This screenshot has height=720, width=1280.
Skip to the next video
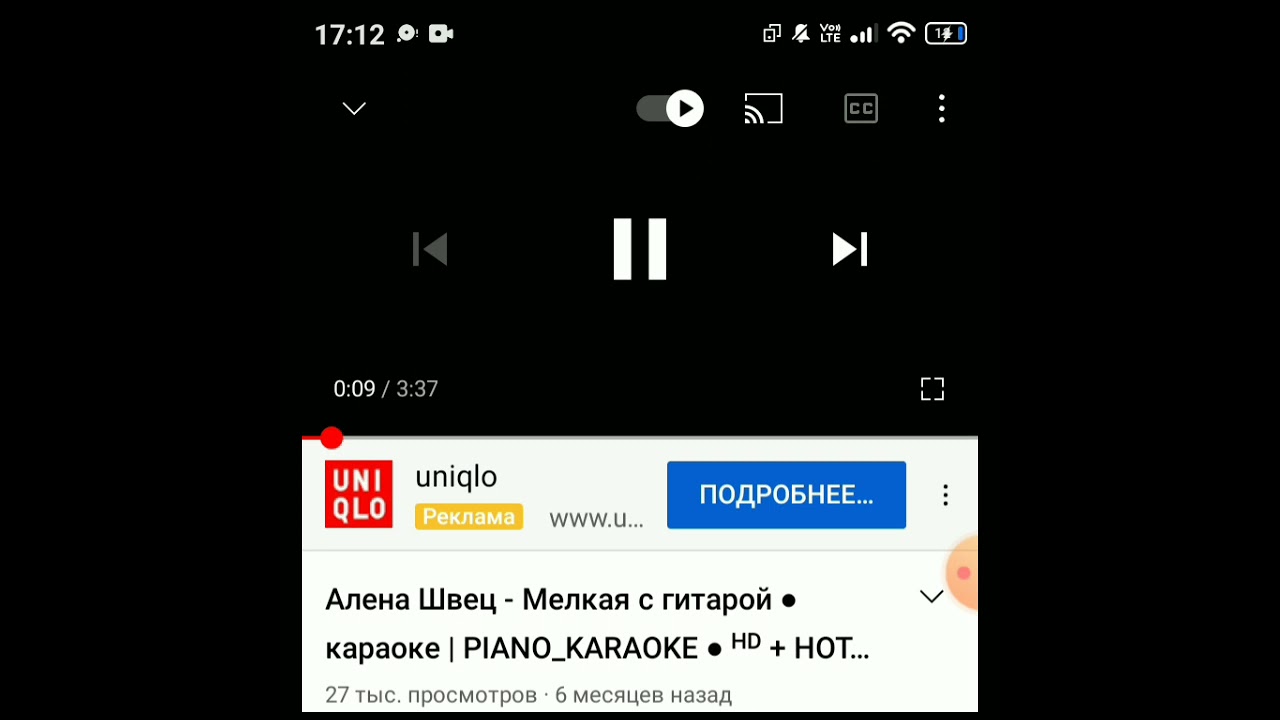point(849,249)
